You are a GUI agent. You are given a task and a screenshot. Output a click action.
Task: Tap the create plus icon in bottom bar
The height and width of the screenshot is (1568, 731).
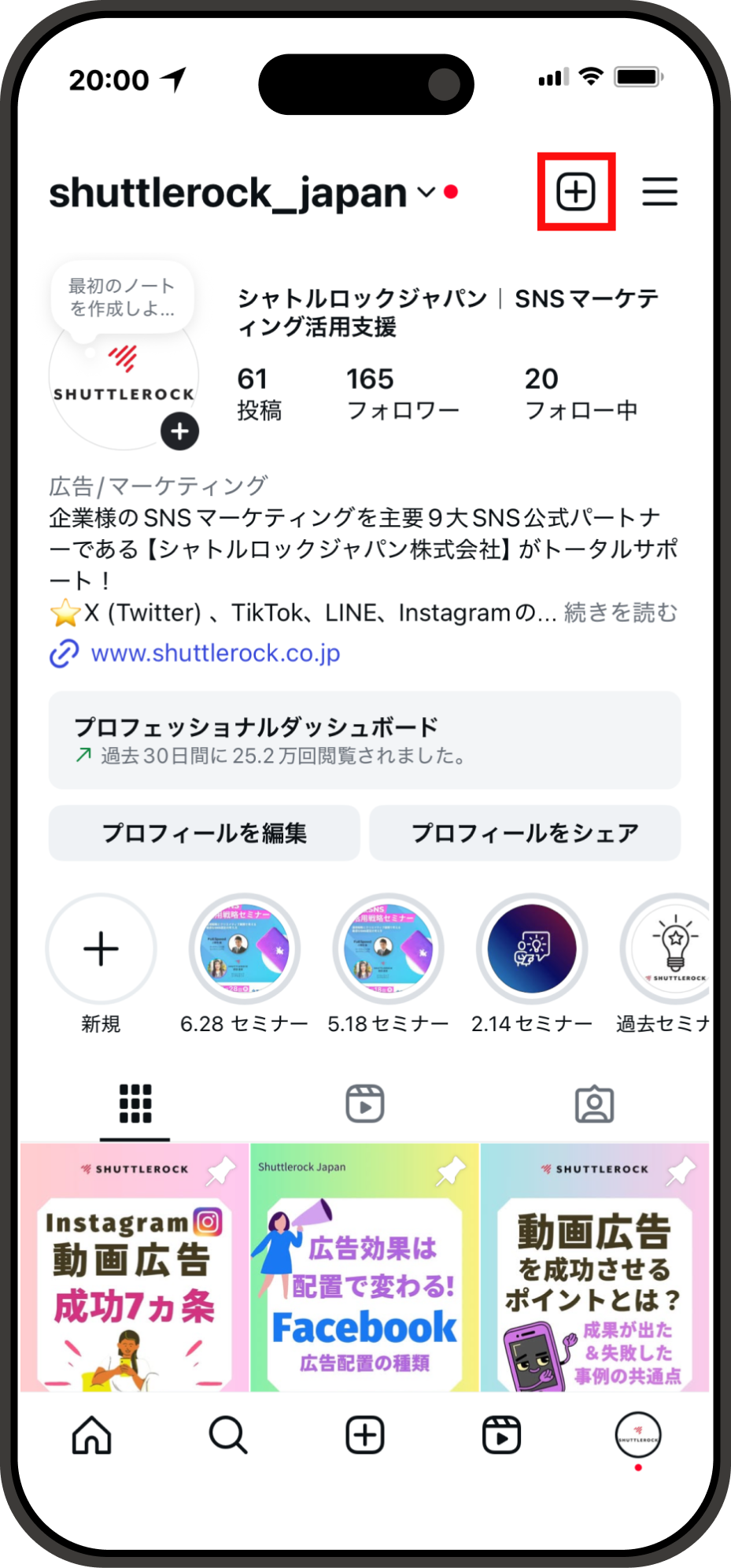(x=364, y=1437)
